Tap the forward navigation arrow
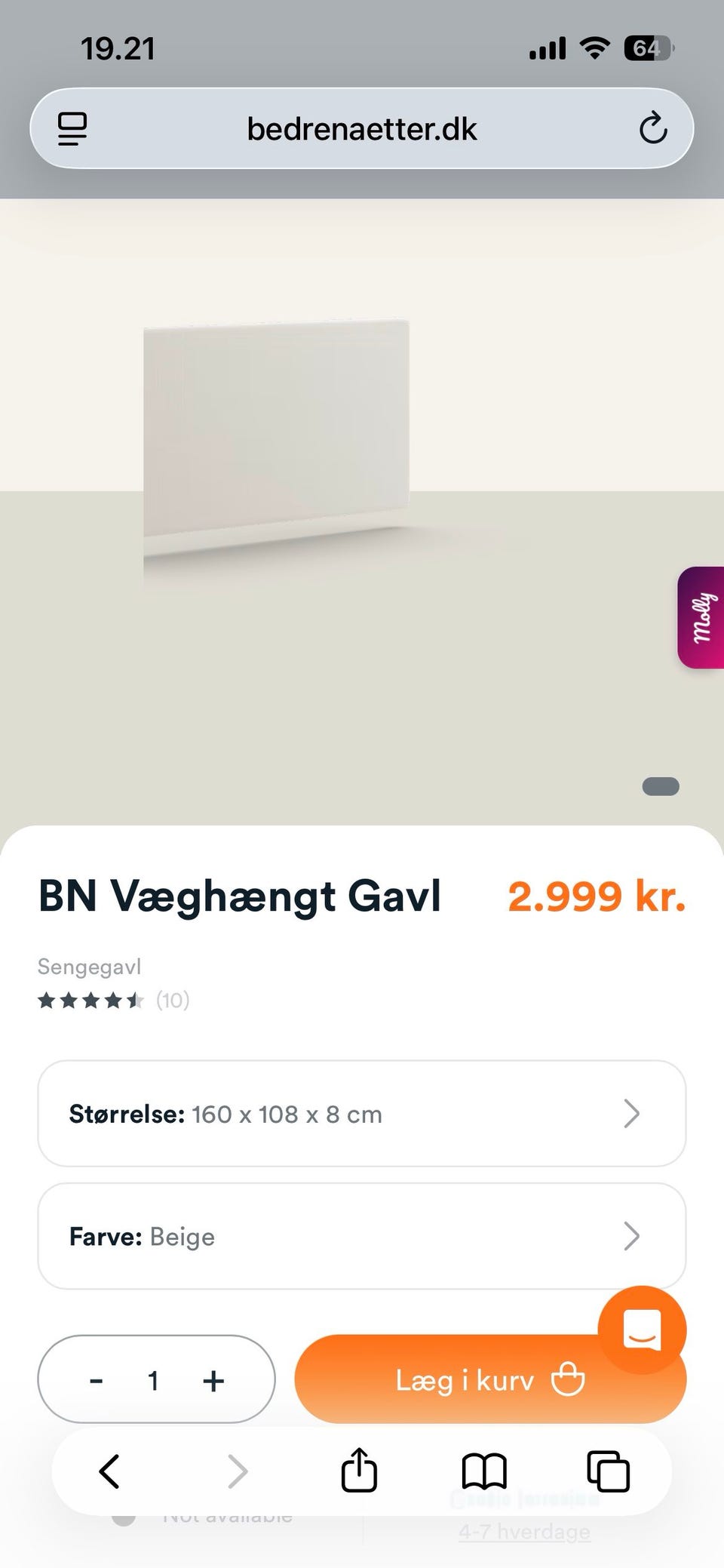The image size is (724, 1568). [238, 1470]
